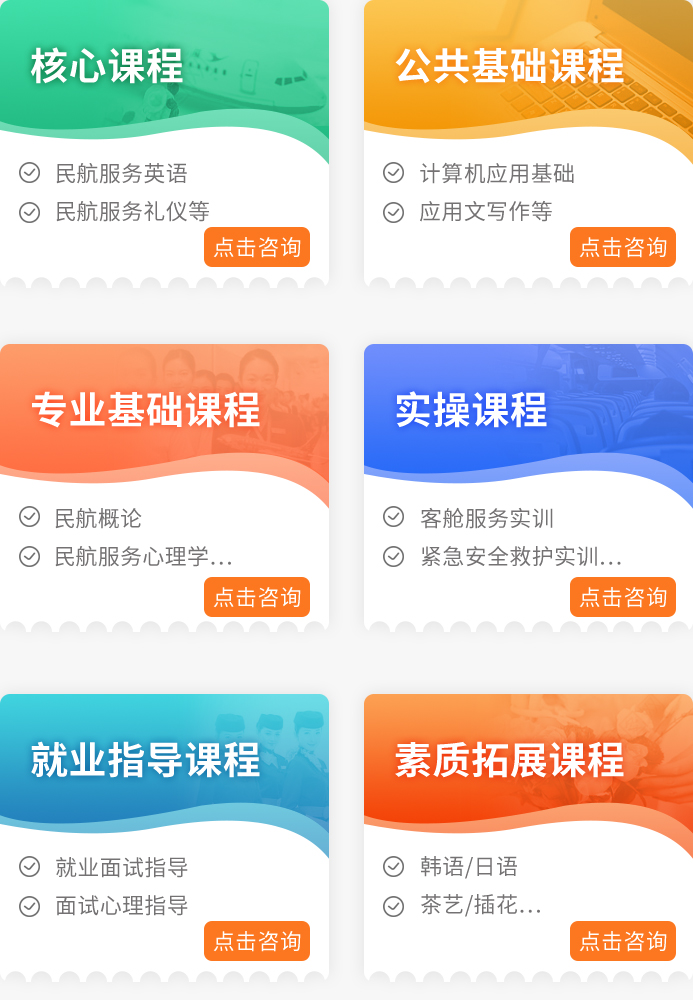Open 点击咨询 for 实操课程
This screenshot has width=693, height=1000.
[622, 597]
